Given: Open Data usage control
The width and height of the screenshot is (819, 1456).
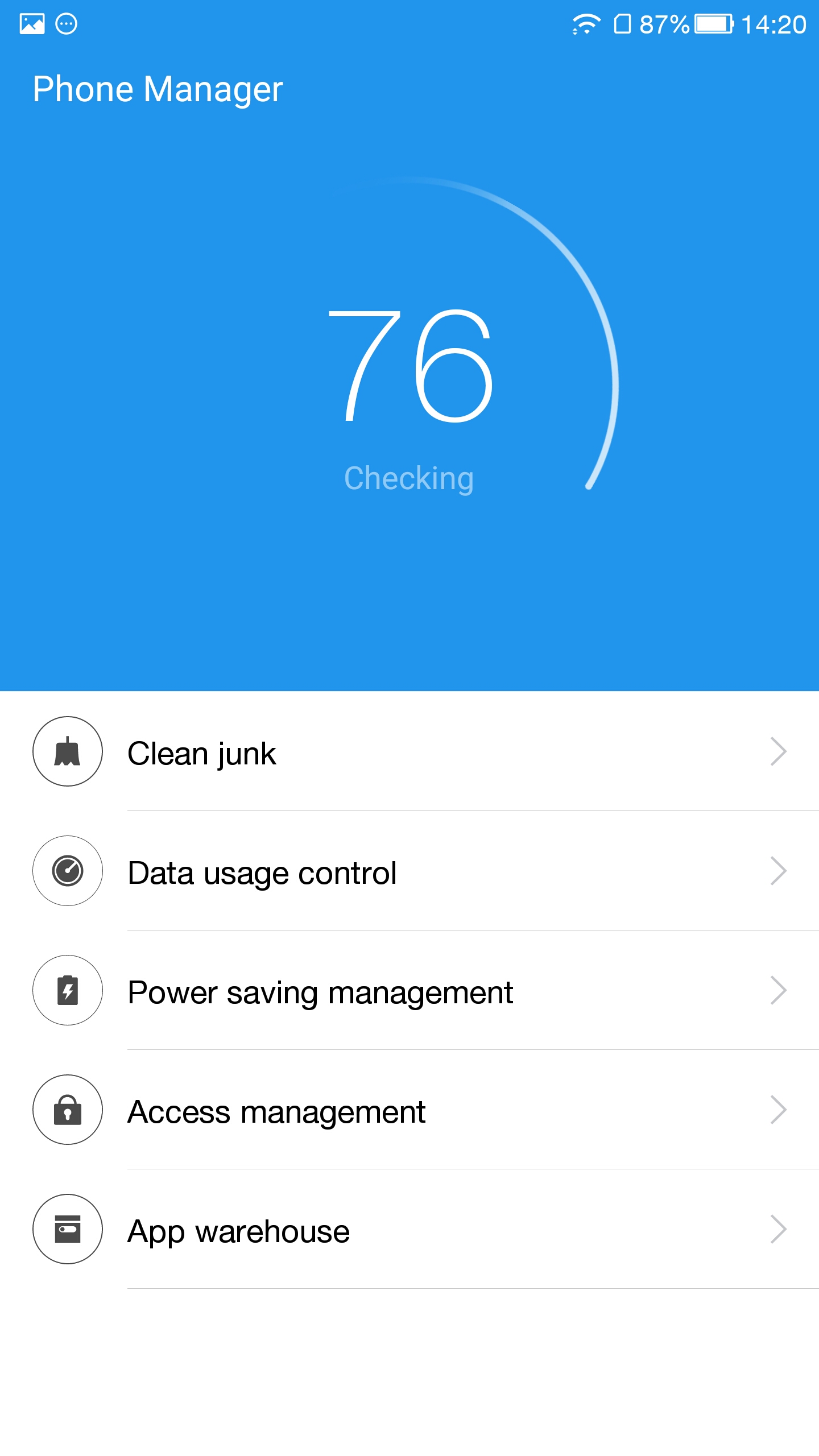Looking at the screenshot, I should [x=409, y=871].
